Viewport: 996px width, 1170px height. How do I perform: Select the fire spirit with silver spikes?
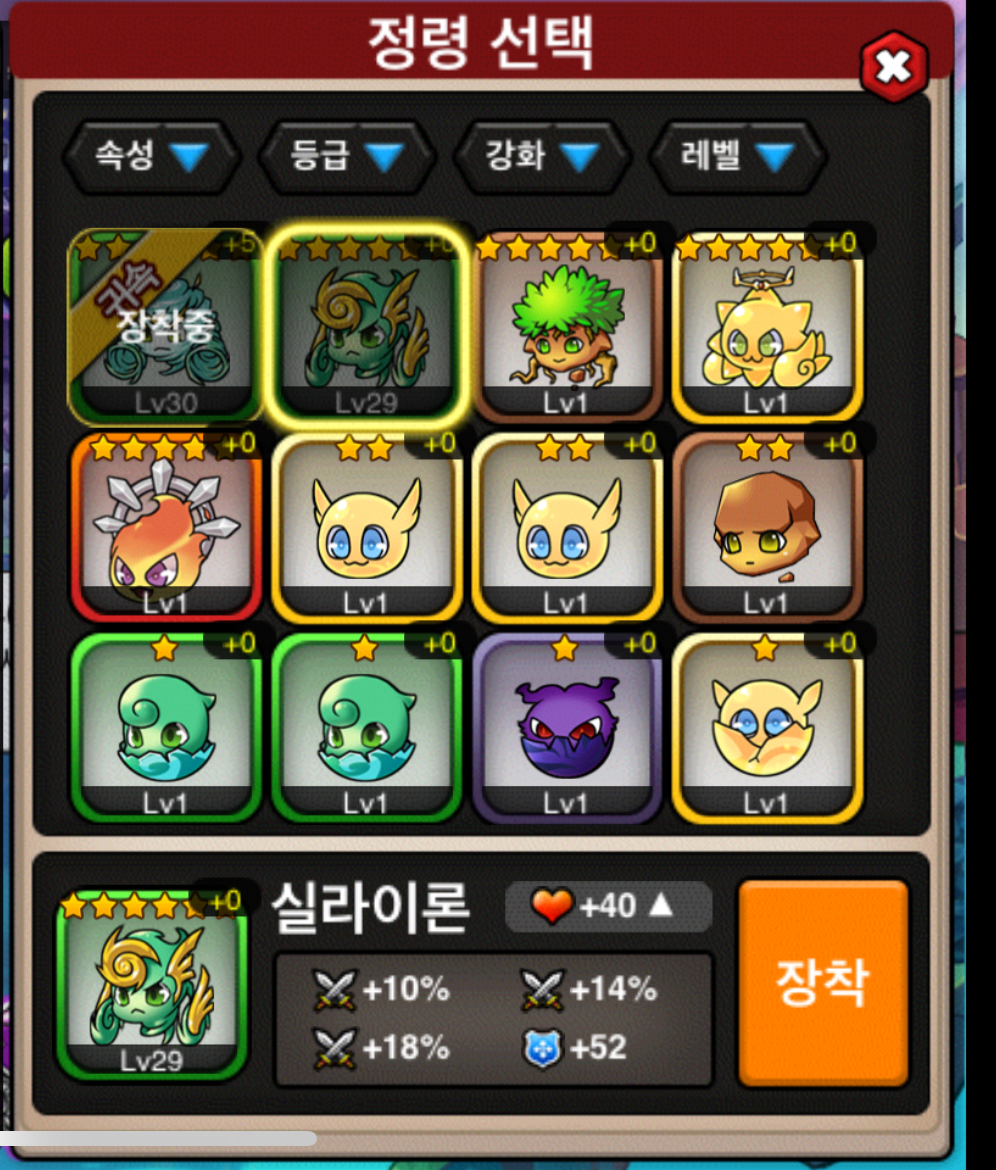(x=165, y=527)
